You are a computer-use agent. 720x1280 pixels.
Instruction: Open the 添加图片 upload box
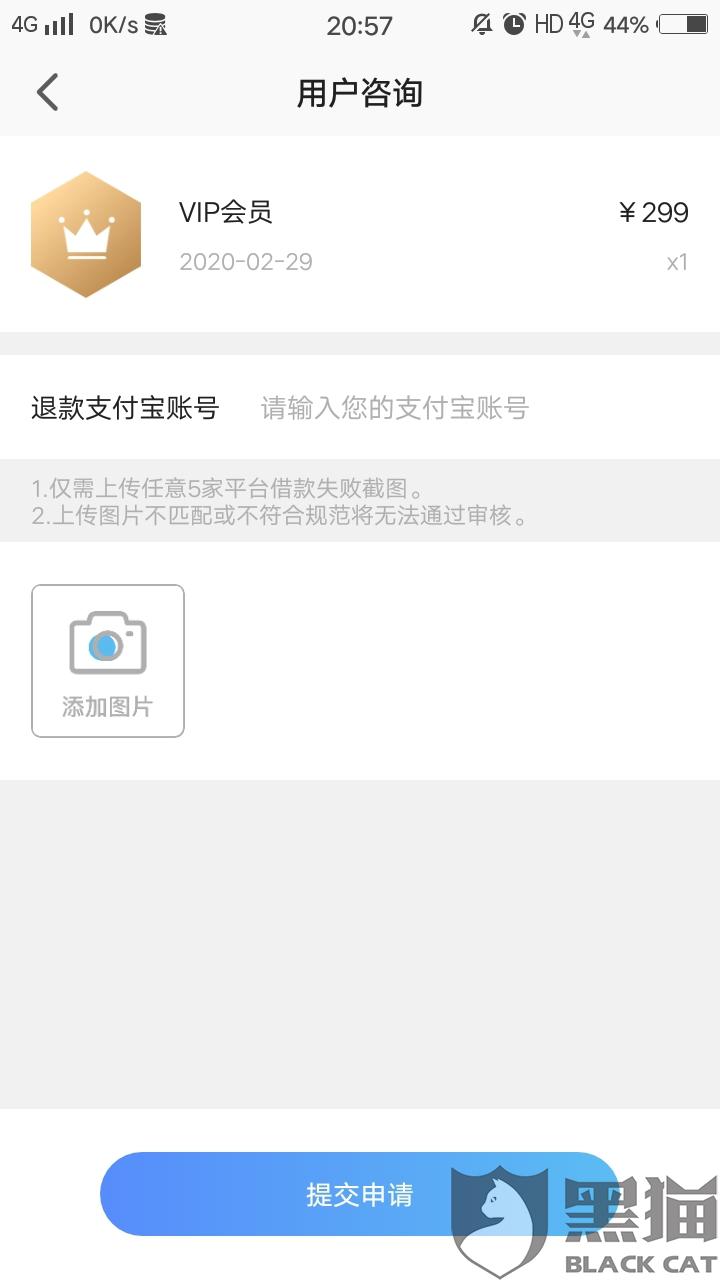click(106, 660)
